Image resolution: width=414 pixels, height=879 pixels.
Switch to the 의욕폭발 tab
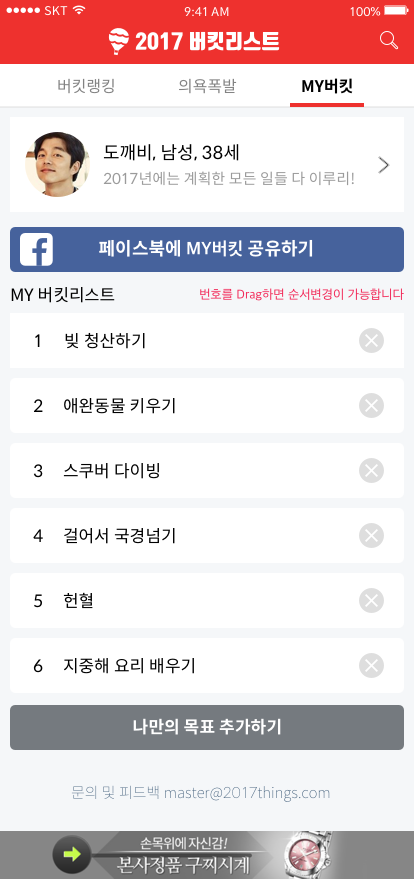pyautogui.click(x=207, y=86)
